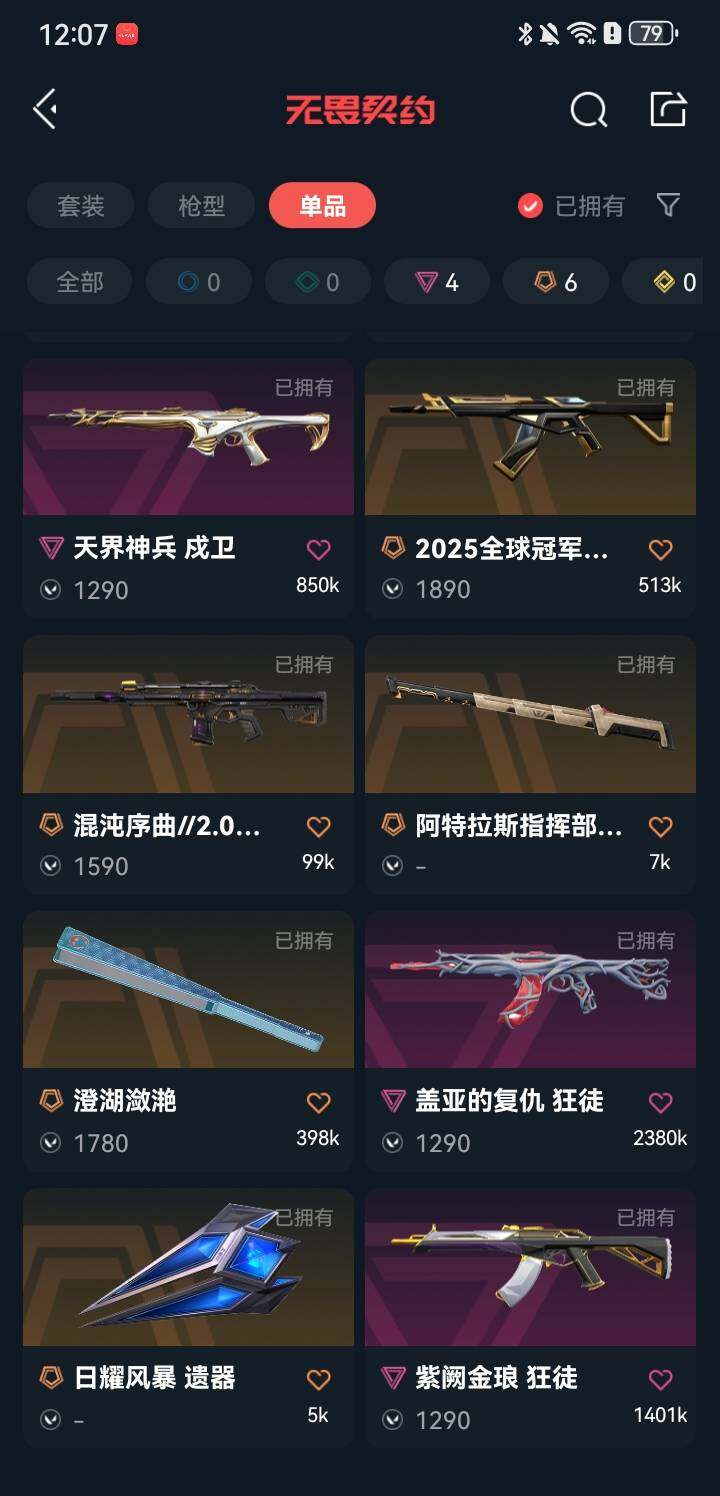Select the 全部 rarity chip
Image resolution: width=720 pixels, height=1496 pixels.
click(x=79, y=282)
